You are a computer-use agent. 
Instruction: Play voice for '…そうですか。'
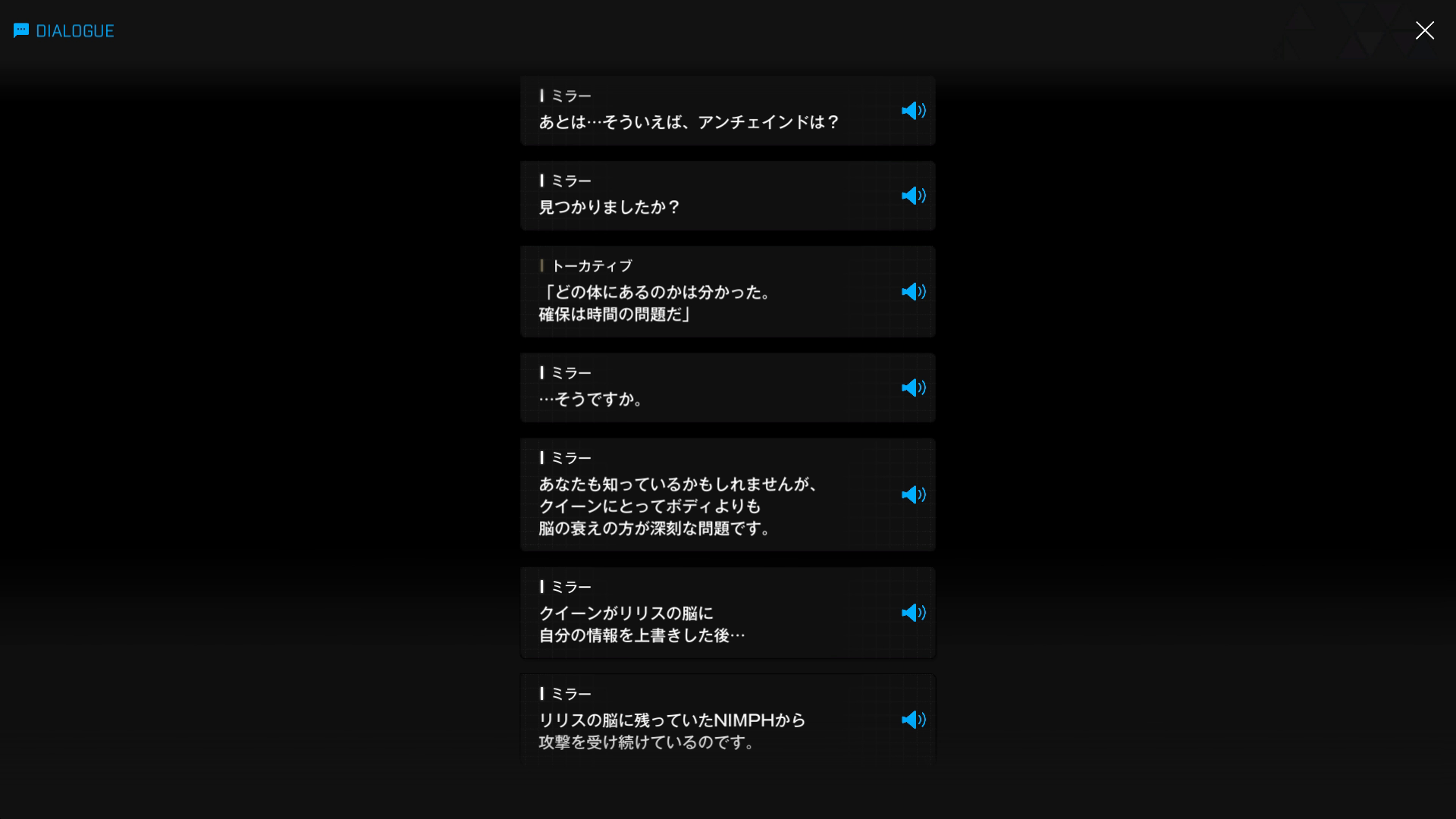(913, 388)
